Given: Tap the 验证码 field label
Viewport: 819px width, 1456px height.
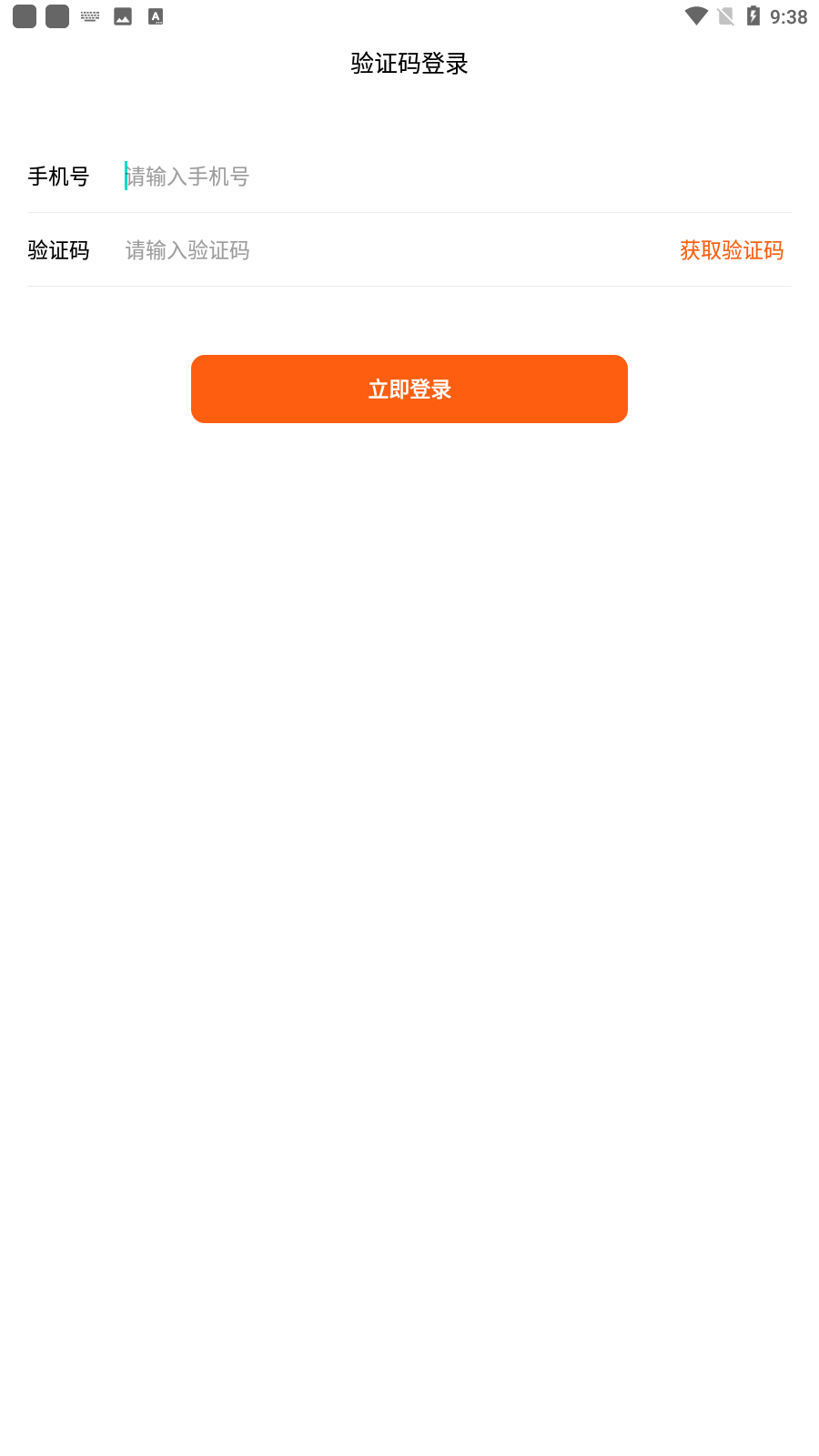Looking at the screenshot, I should tap(58, 251).
